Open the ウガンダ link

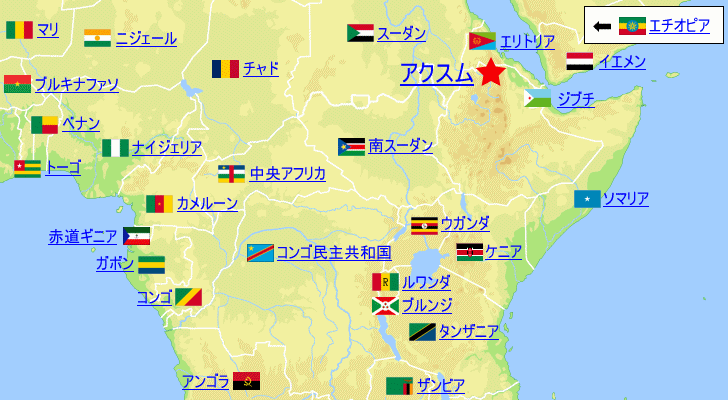click(465, 222)
